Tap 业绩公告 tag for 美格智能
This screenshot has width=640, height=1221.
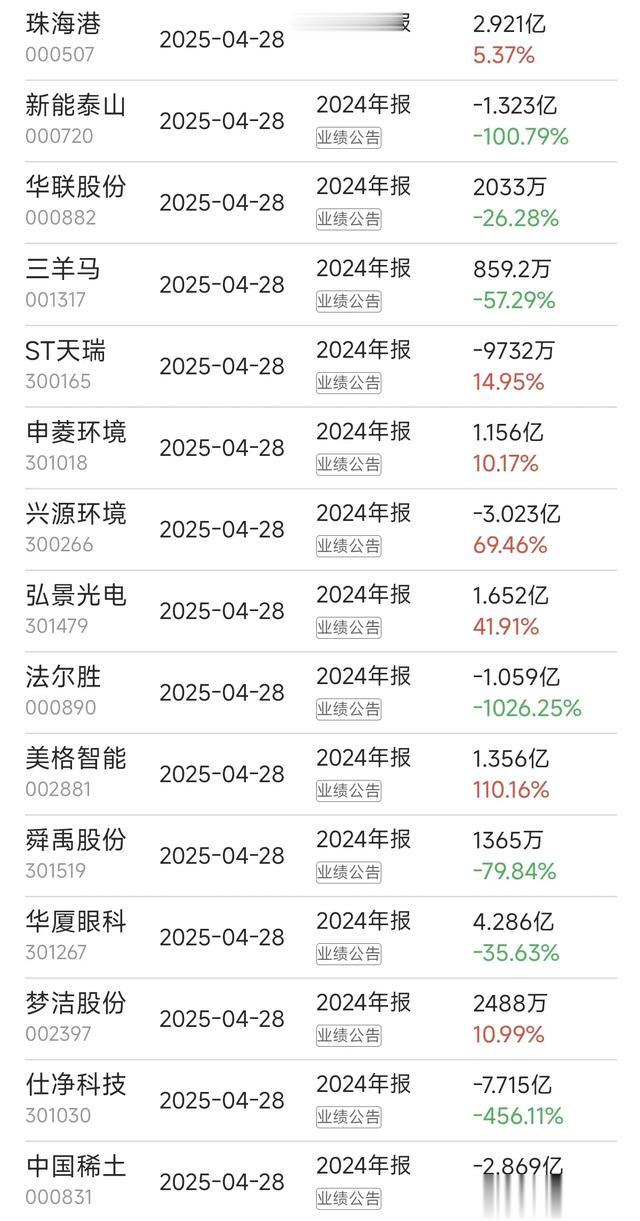(349, 791)
